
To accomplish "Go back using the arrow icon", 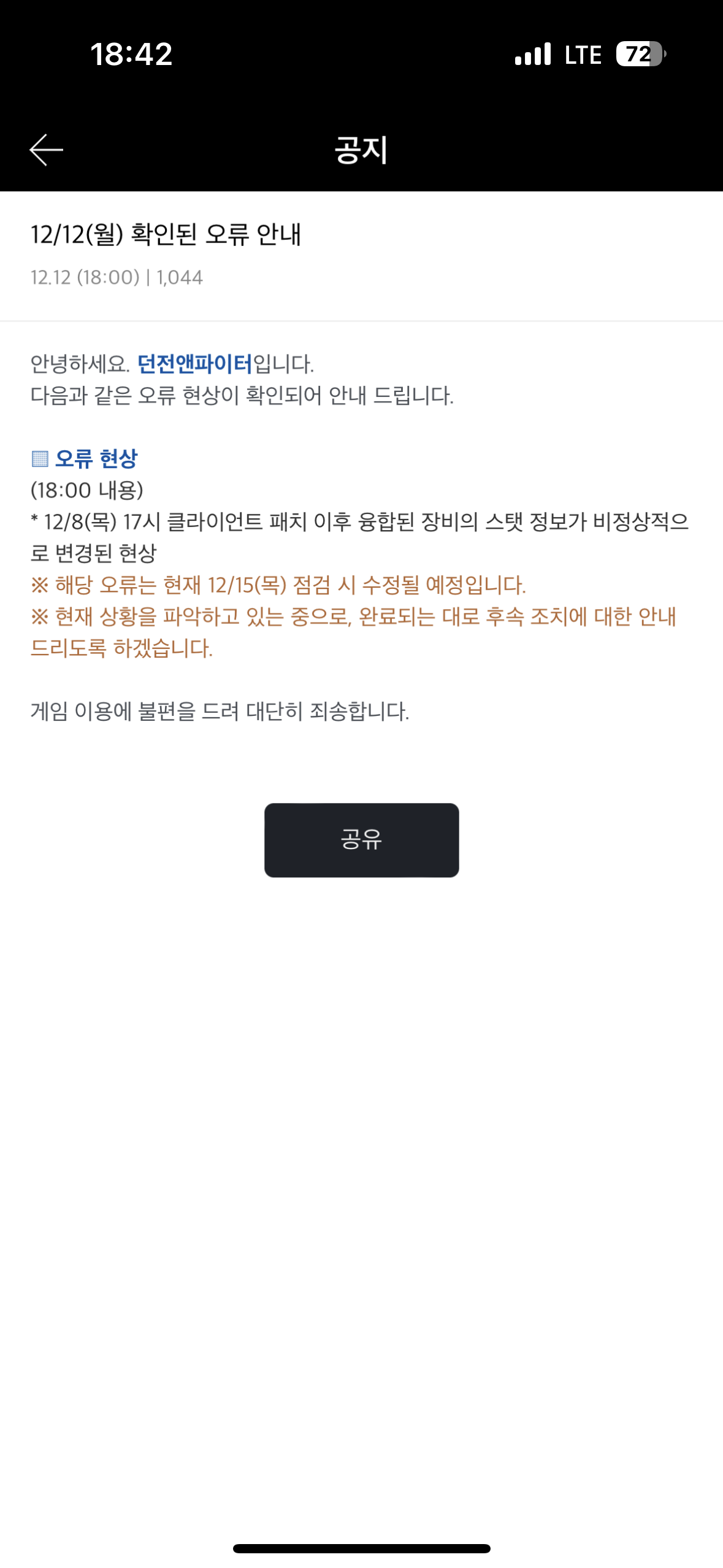I will coord(46,150).
